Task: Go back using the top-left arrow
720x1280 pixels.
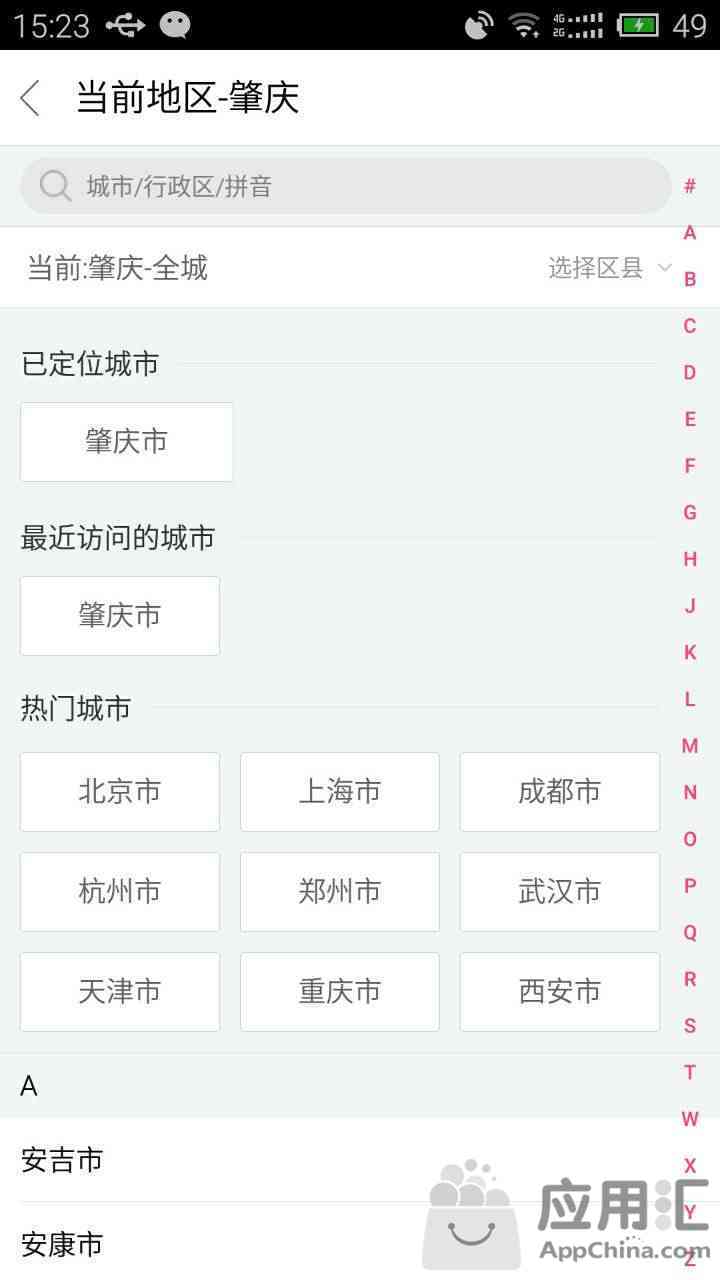Action: tap(30, 98)
